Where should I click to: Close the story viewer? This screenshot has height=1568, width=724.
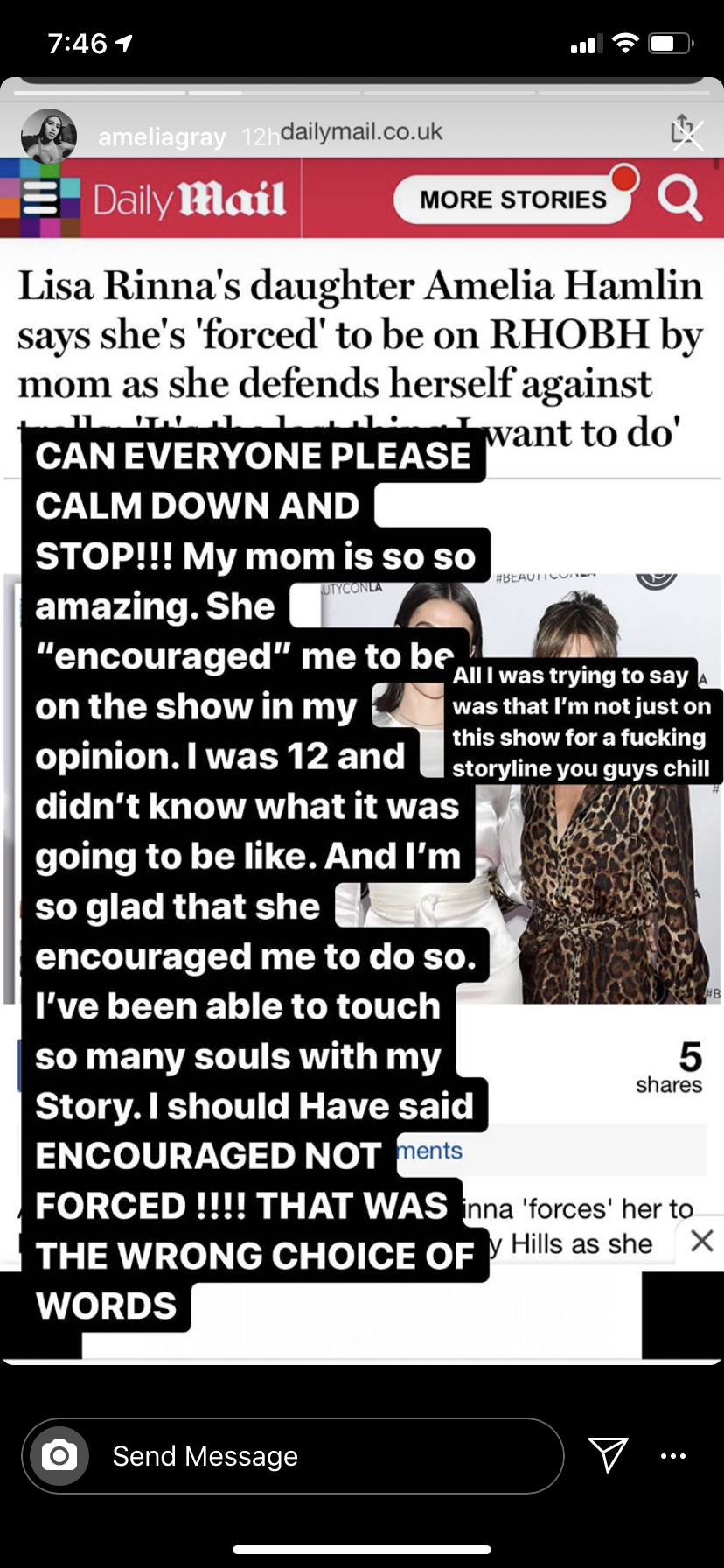[x=688, y=136]
